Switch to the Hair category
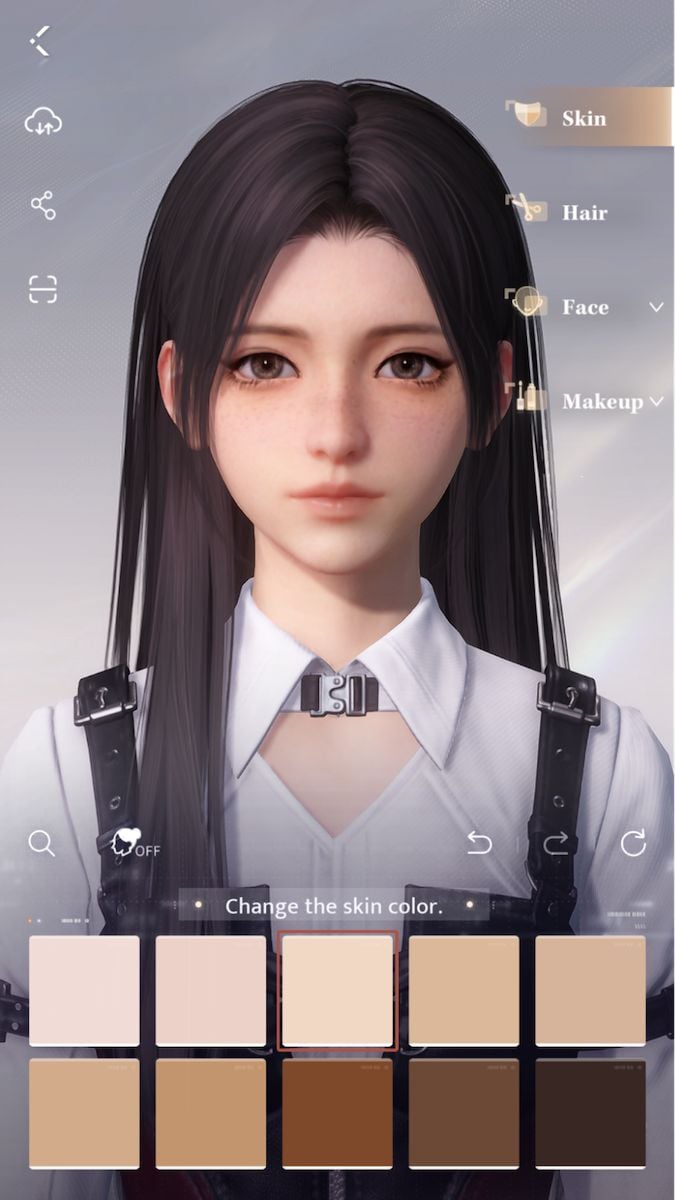Viewport: 675px width, 1200px height. point(584,212)
